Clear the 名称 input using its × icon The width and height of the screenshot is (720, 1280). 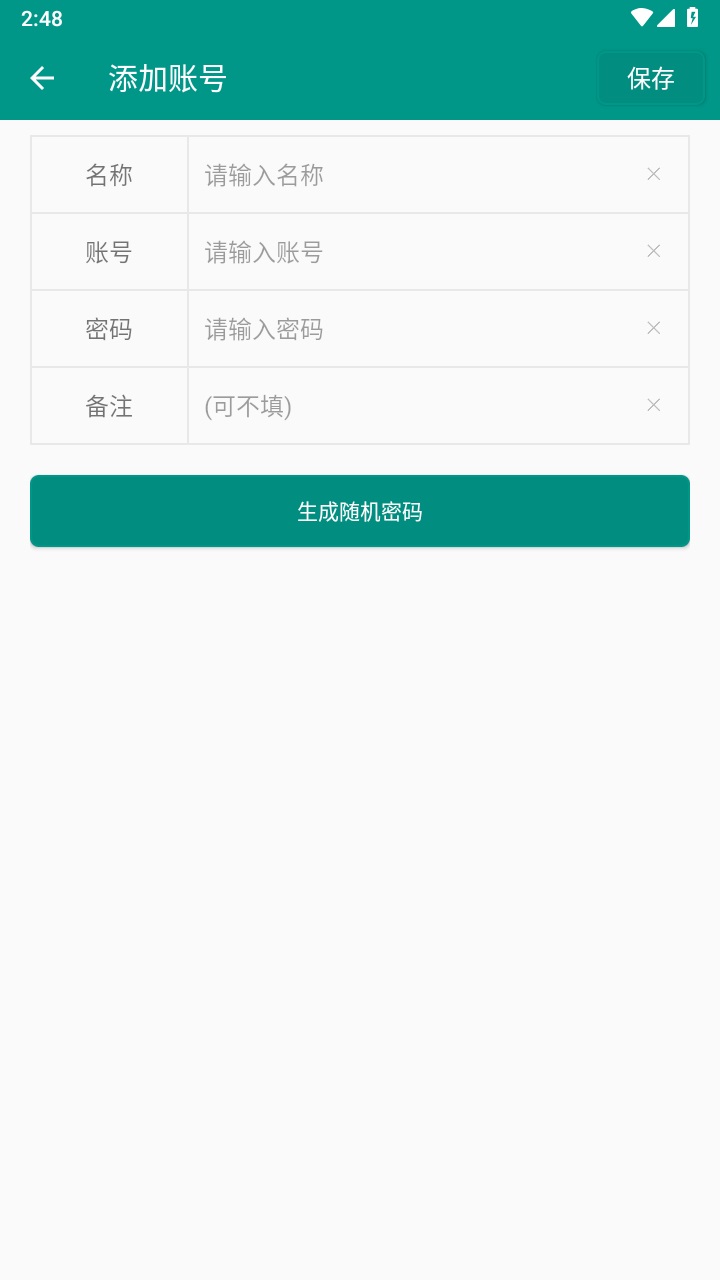click(653, 174)
